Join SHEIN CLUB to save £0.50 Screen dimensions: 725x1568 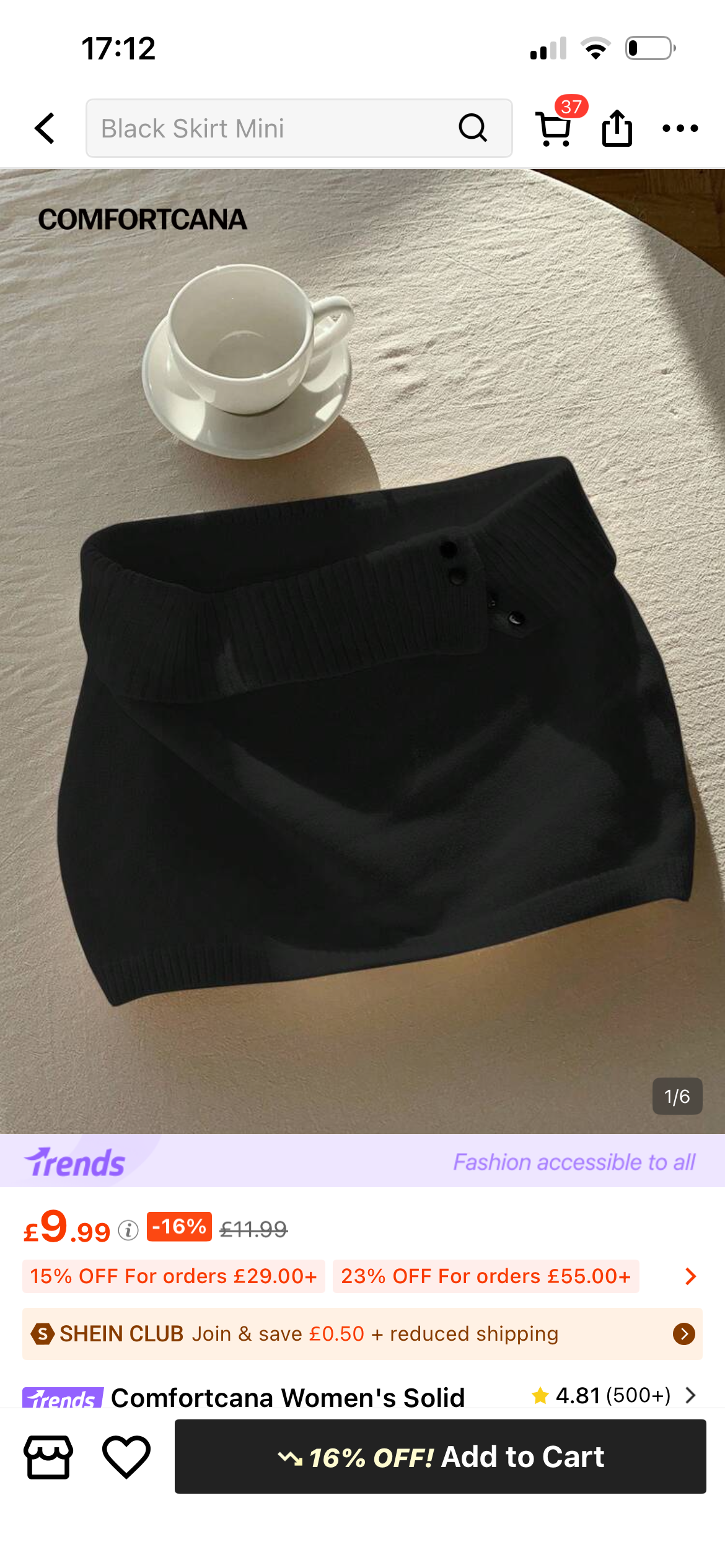click(x=362, y=1333)
